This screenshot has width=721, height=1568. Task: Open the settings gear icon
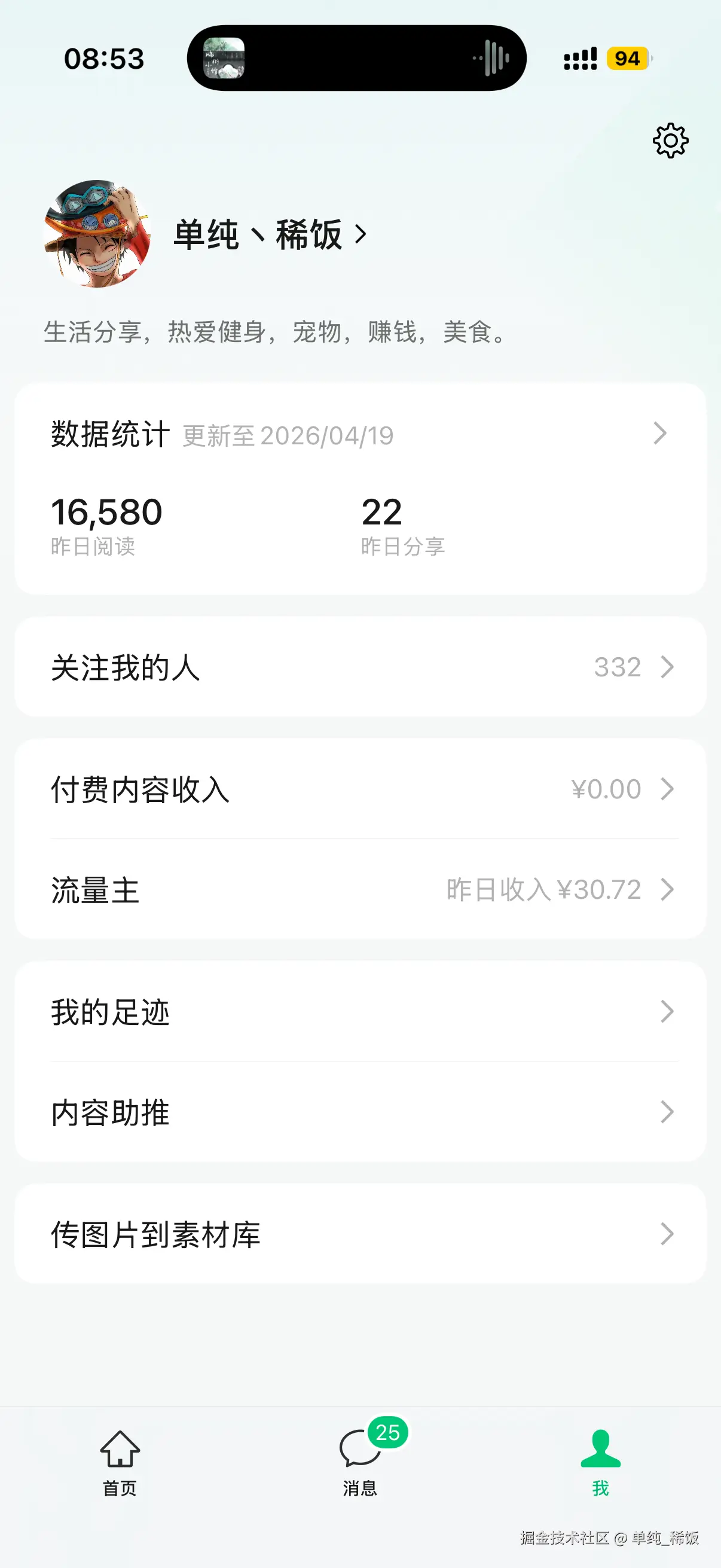tap(670, 141)
